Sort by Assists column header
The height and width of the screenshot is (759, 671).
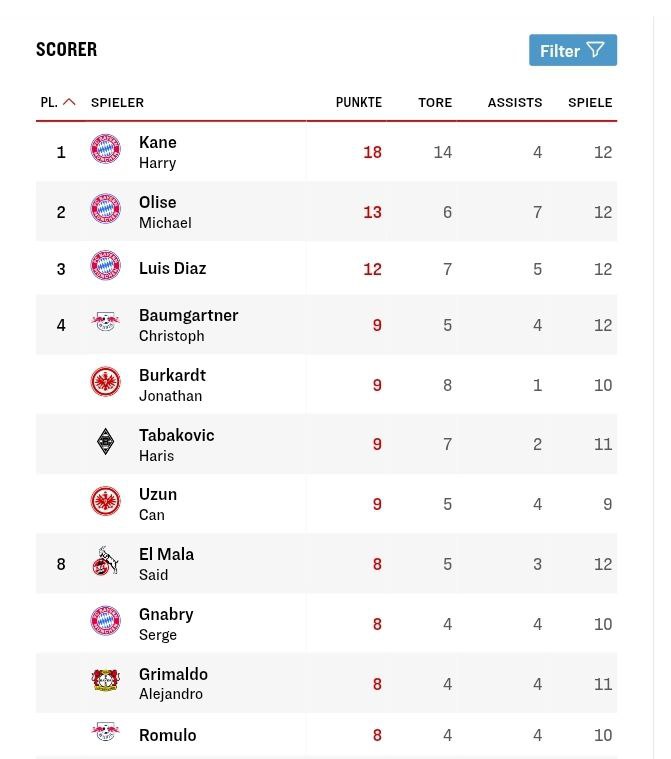pos(514,102)
